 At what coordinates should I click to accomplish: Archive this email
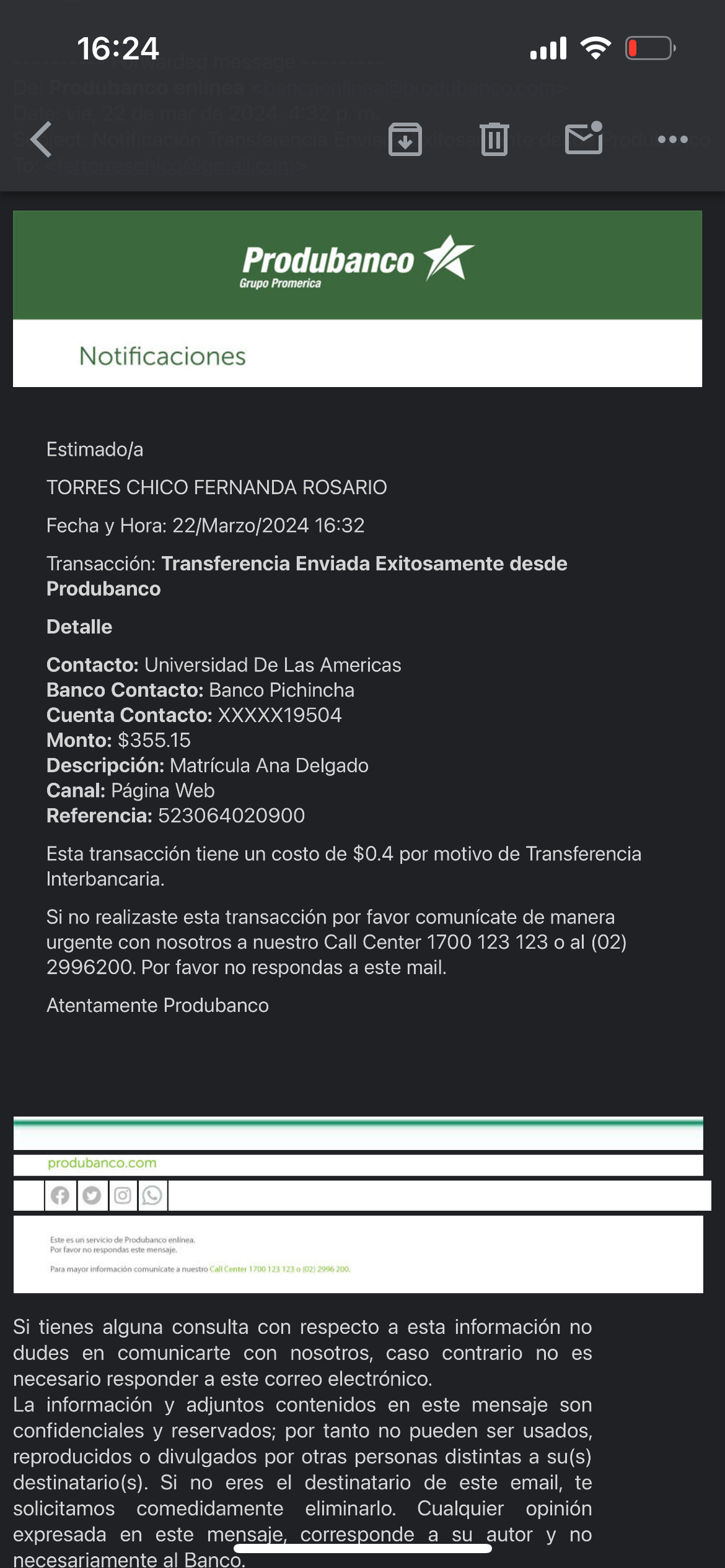(405, 139)
